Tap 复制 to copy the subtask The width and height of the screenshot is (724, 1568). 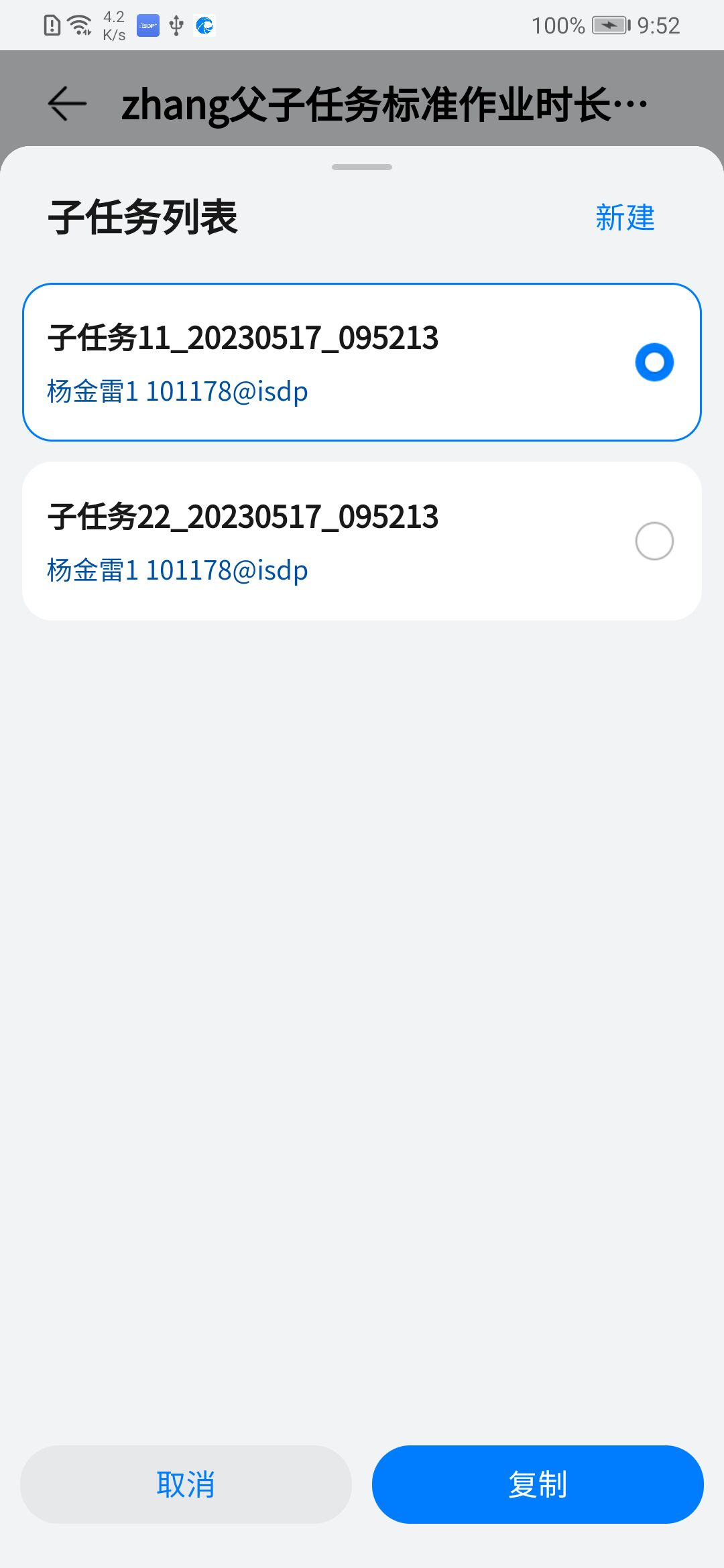point(538,1484)
